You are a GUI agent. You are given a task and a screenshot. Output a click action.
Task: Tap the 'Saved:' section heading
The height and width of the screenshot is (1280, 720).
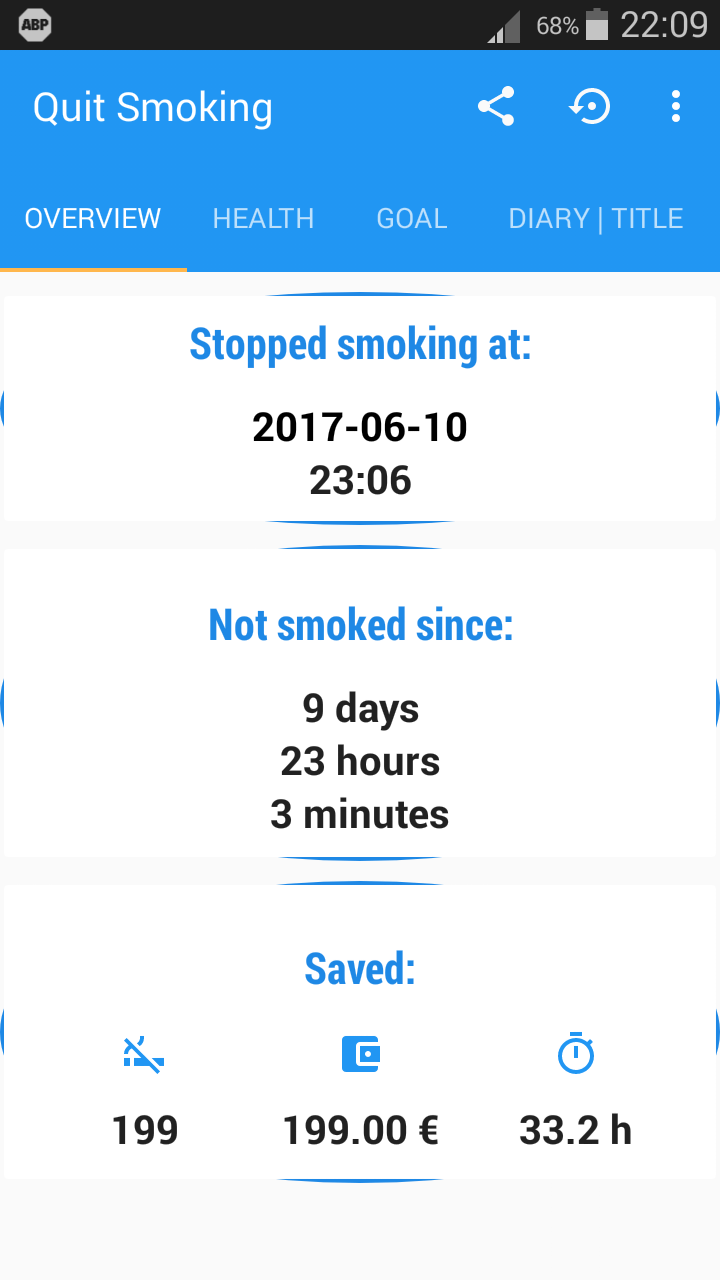tap(360, 967)
